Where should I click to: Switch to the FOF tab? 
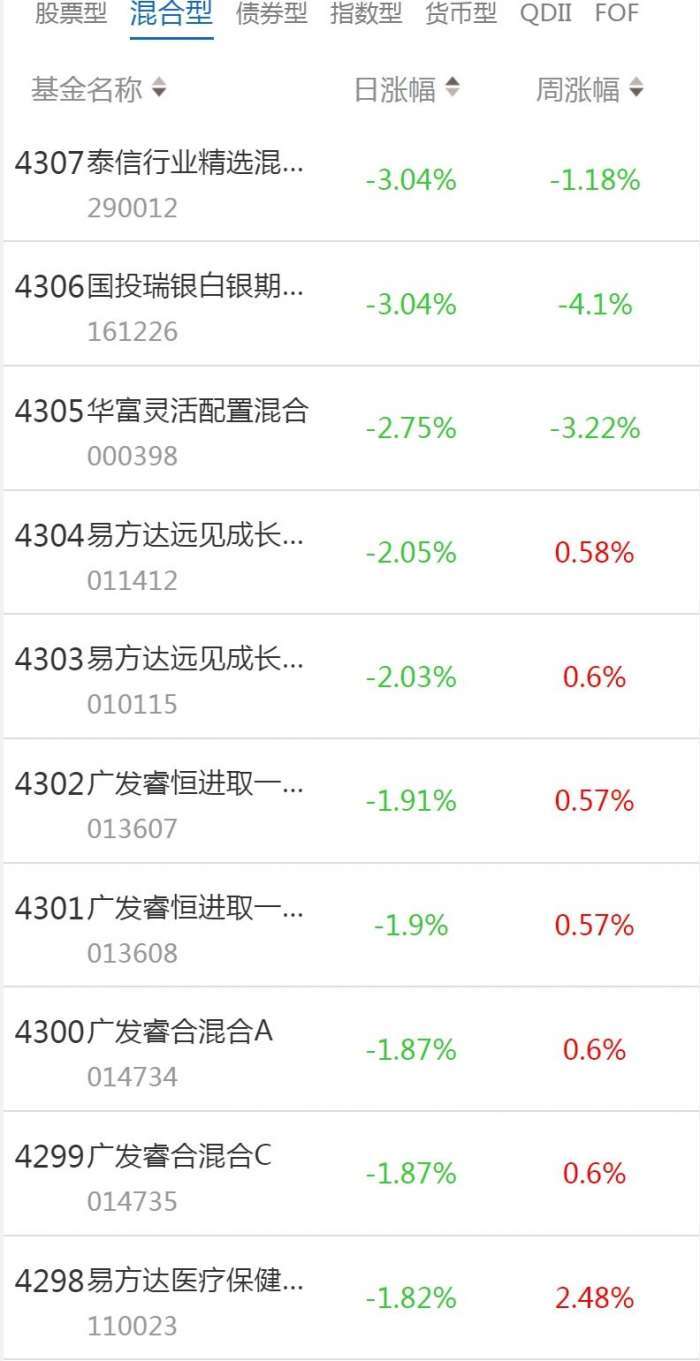click(x=616, y=14)
